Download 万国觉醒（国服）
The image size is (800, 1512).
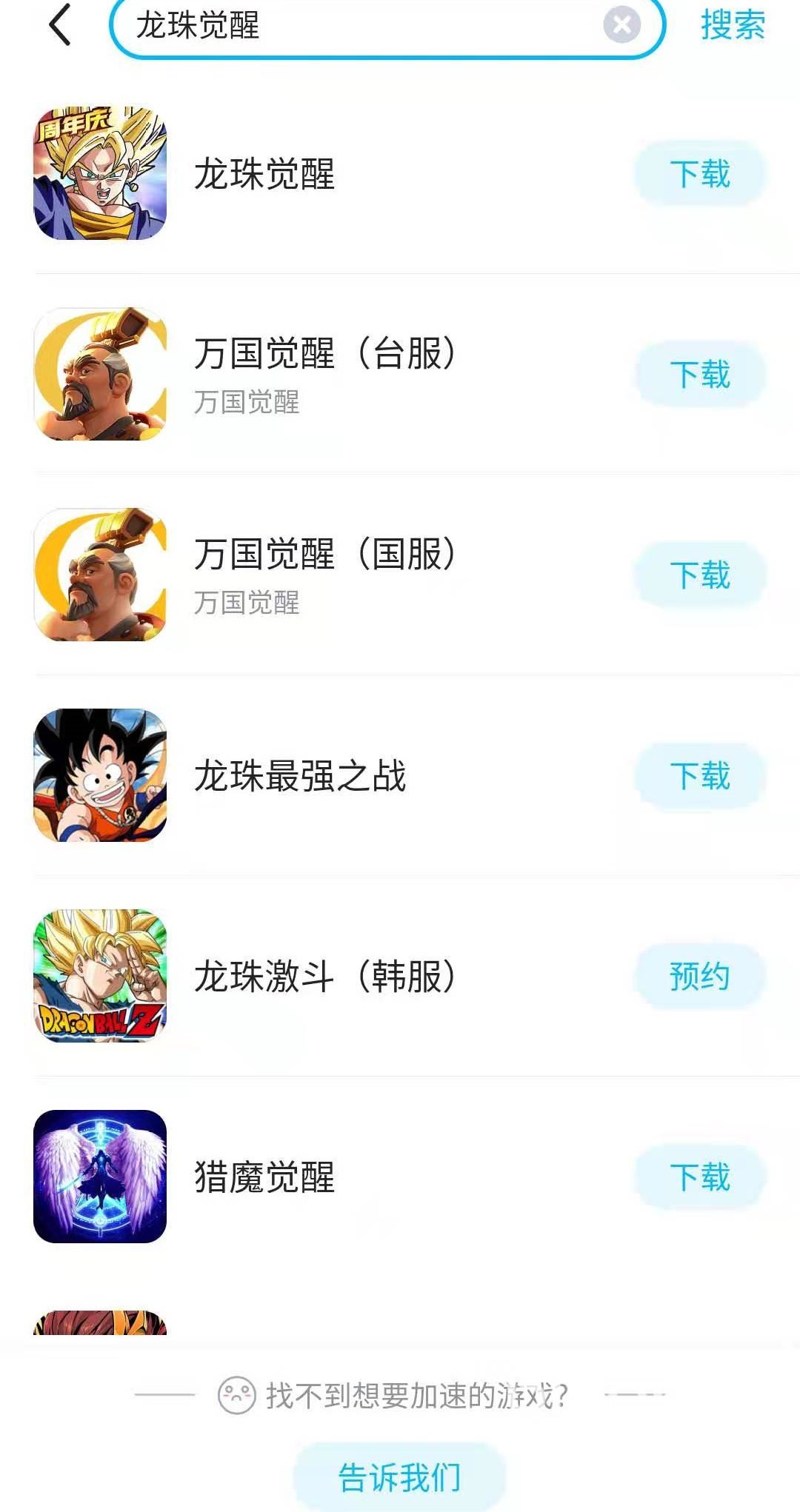tap(699, 575)
